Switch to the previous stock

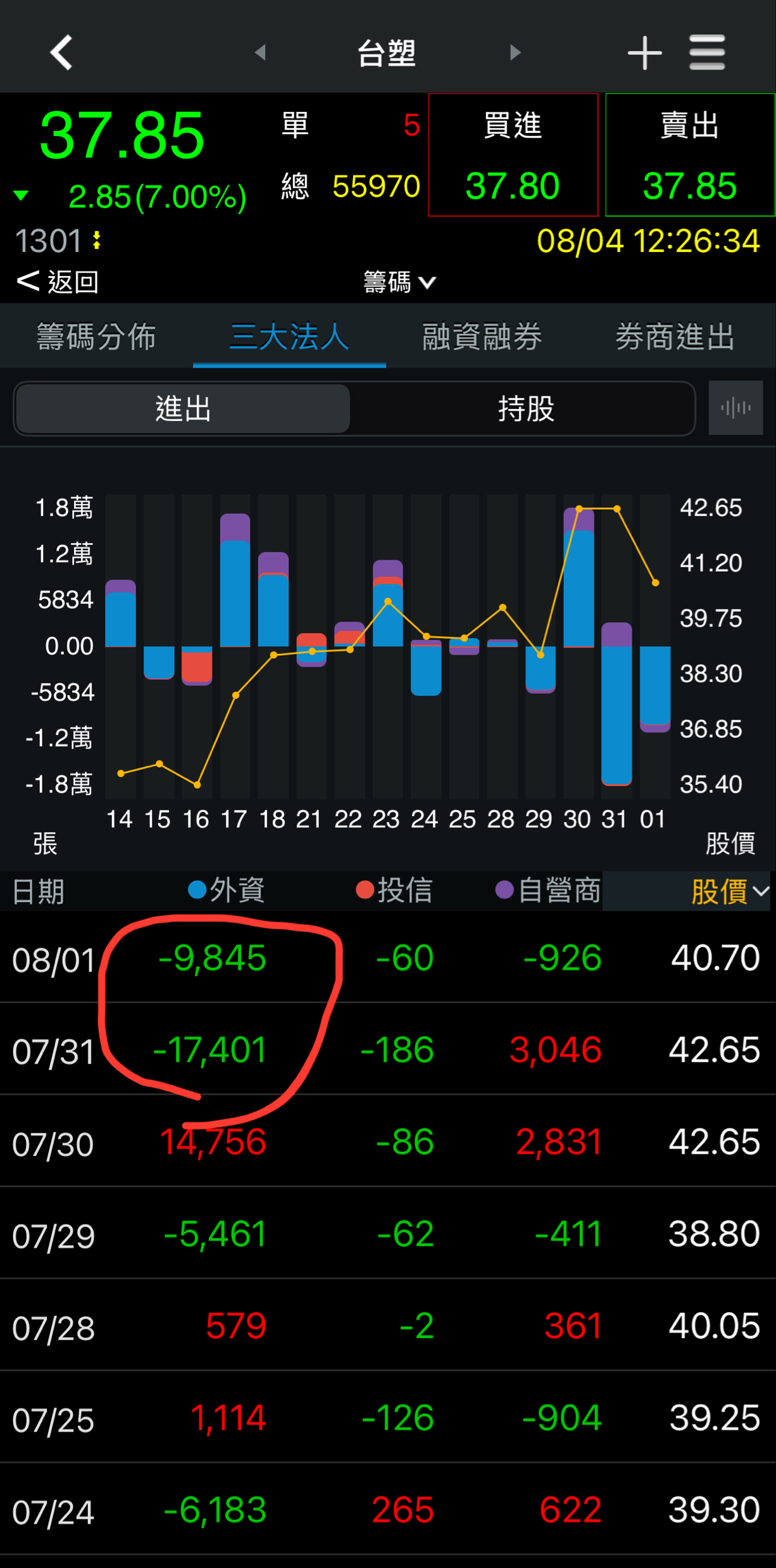click(x=260, y=53)
